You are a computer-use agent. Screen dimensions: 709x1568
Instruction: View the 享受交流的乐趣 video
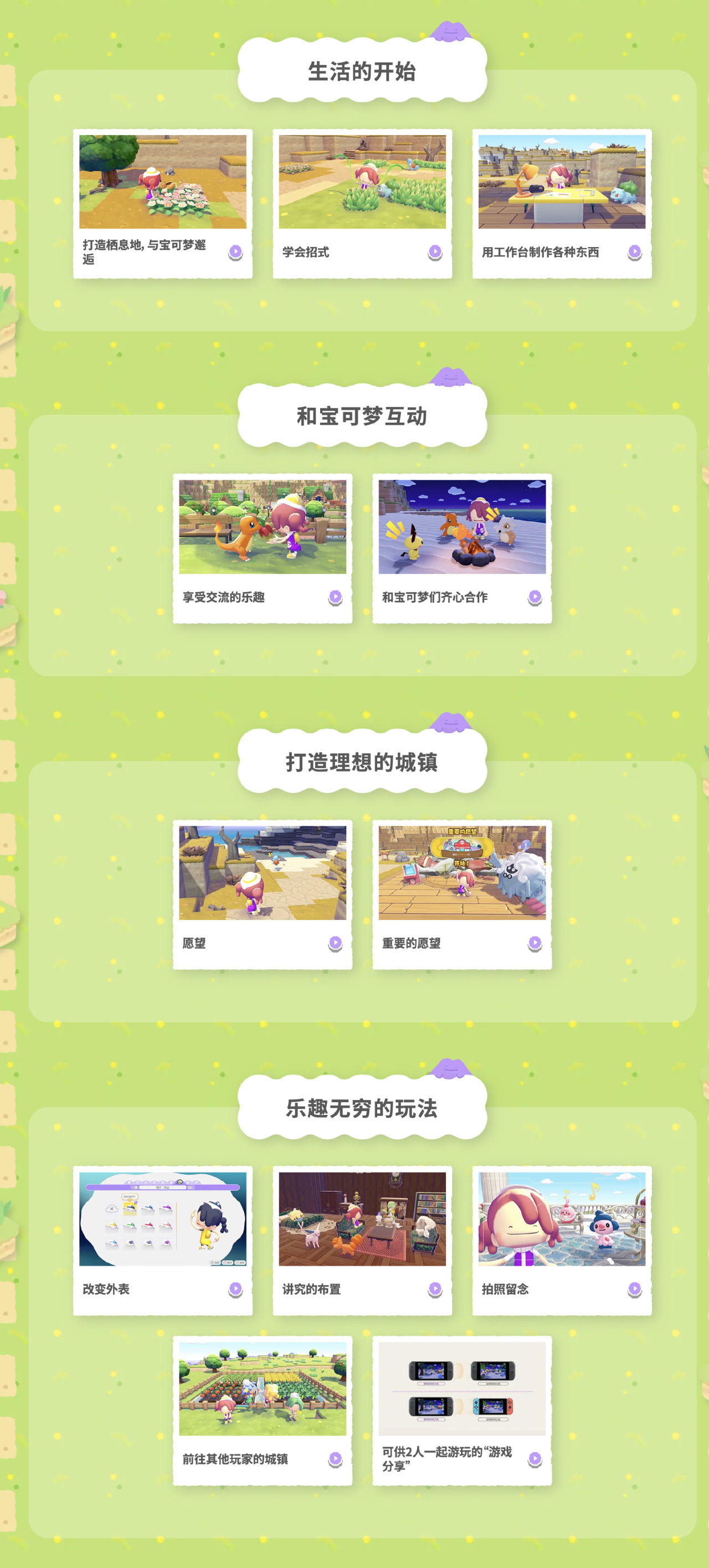pos(263,548)
